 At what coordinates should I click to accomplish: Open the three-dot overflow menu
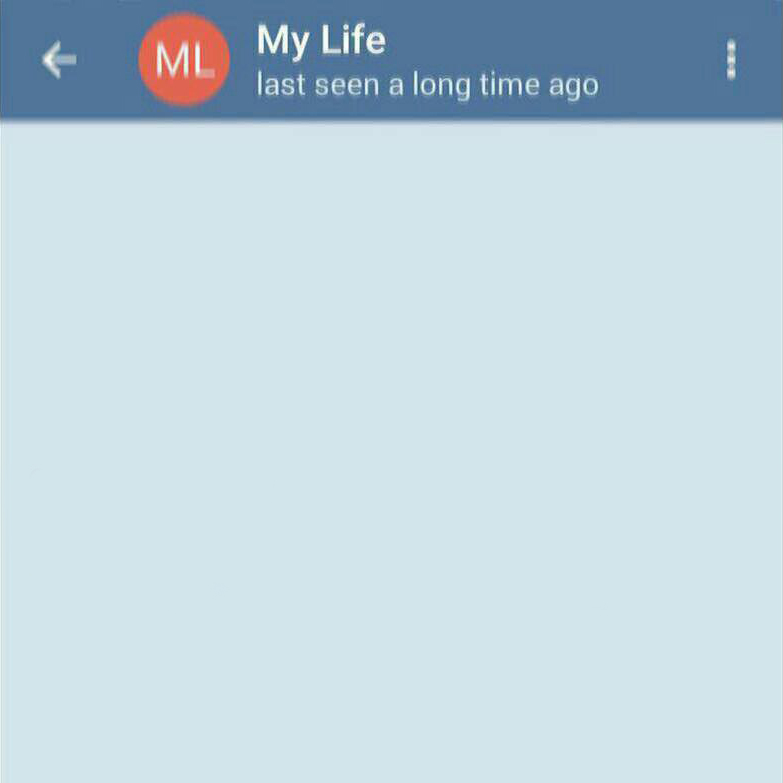point(731,60)
